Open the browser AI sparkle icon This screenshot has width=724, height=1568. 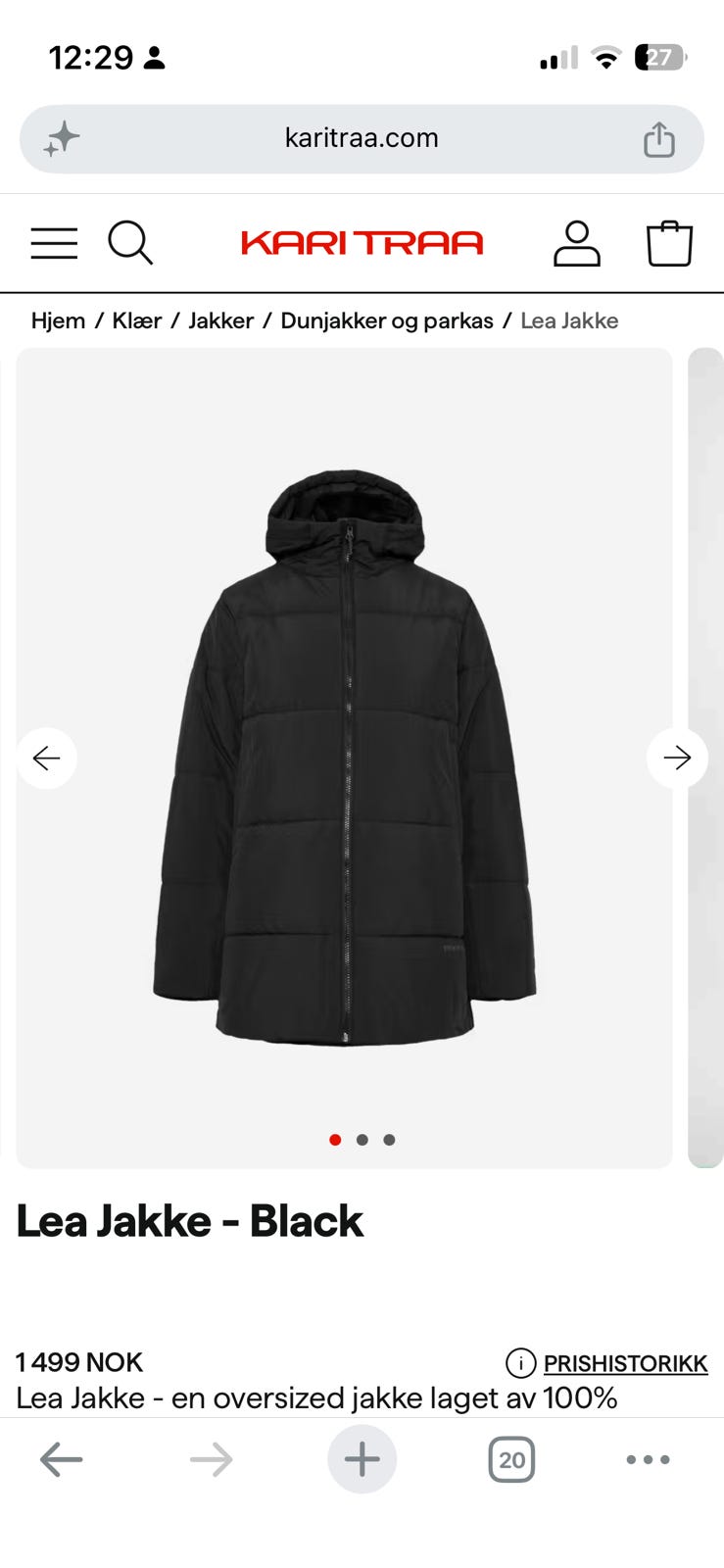tap(61, 138)
